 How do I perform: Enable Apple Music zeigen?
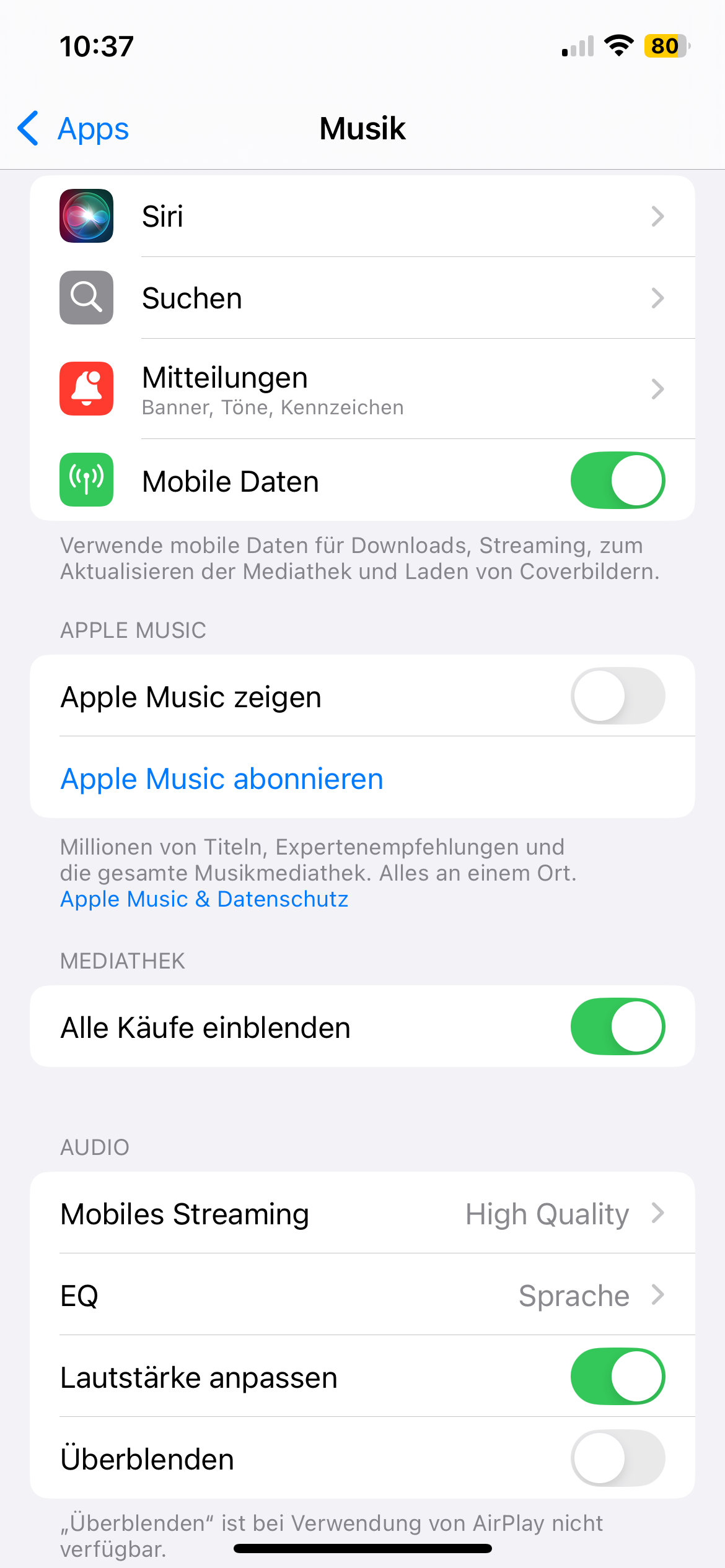[x=617, y=696]
